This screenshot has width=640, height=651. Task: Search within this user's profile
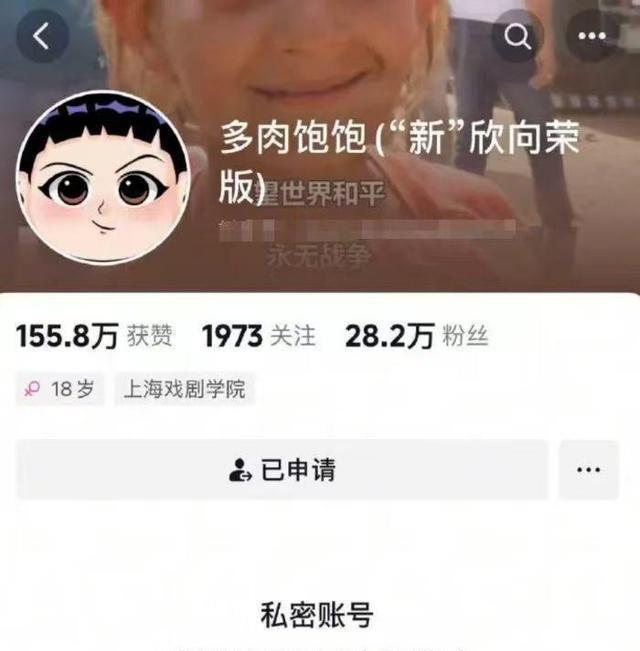coord(517,37)
